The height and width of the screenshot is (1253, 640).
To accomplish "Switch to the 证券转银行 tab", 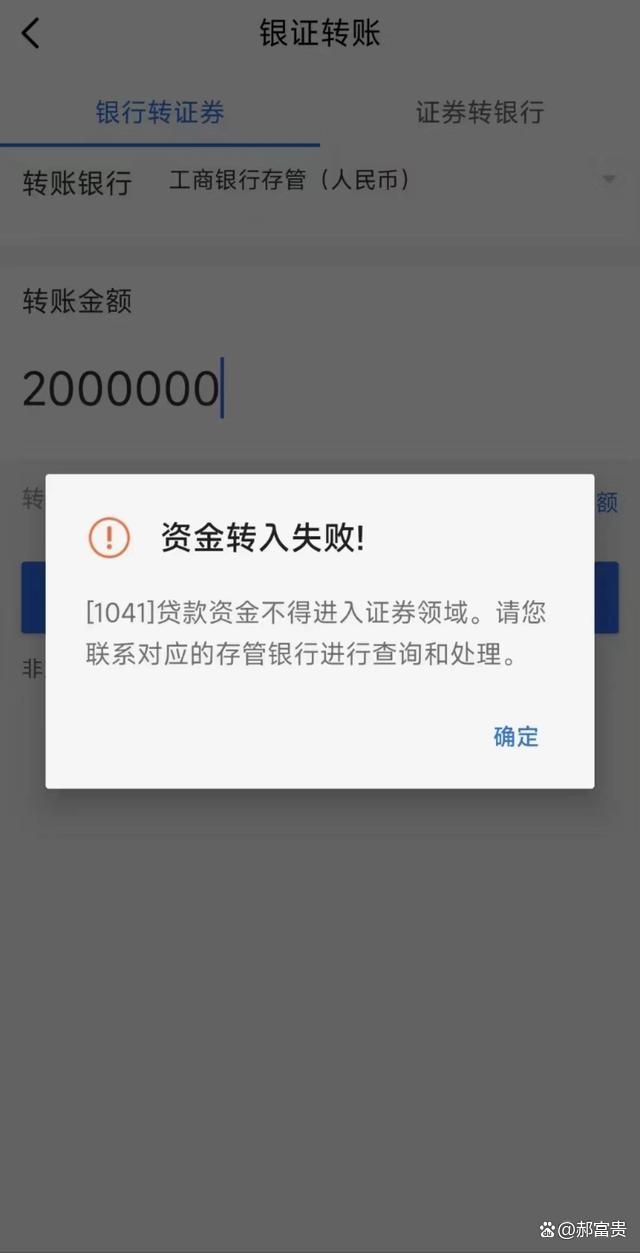I will pyautogui.click(x=479, y=112).
